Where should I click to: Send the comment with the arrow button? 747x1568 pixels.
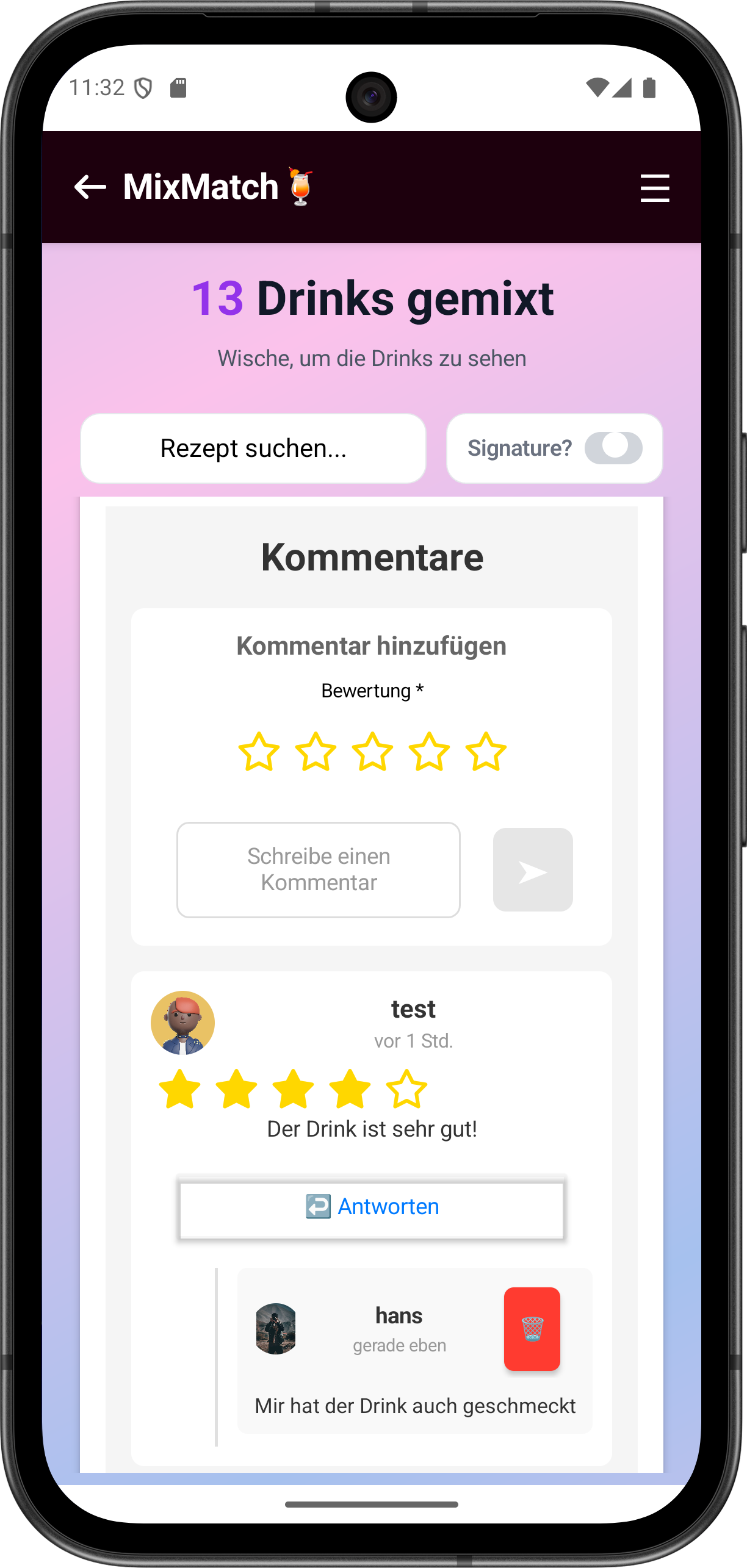click(x=532, y=869)
